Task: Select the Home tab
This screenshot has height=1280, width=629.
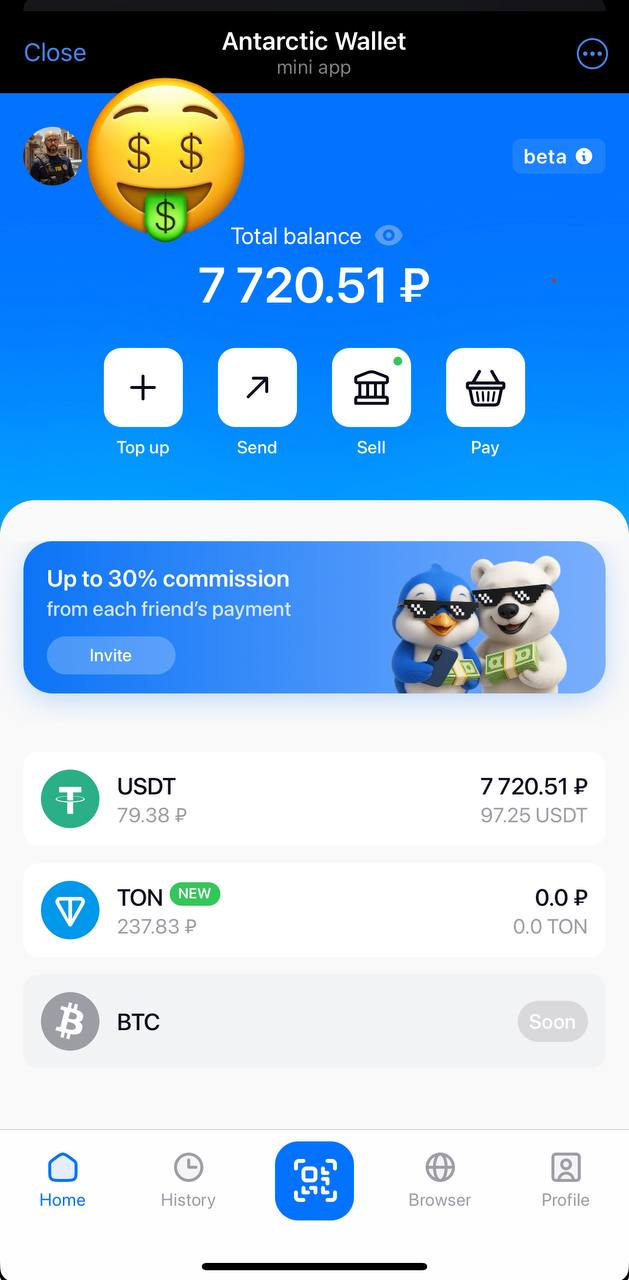Action: coord(62,1180)
